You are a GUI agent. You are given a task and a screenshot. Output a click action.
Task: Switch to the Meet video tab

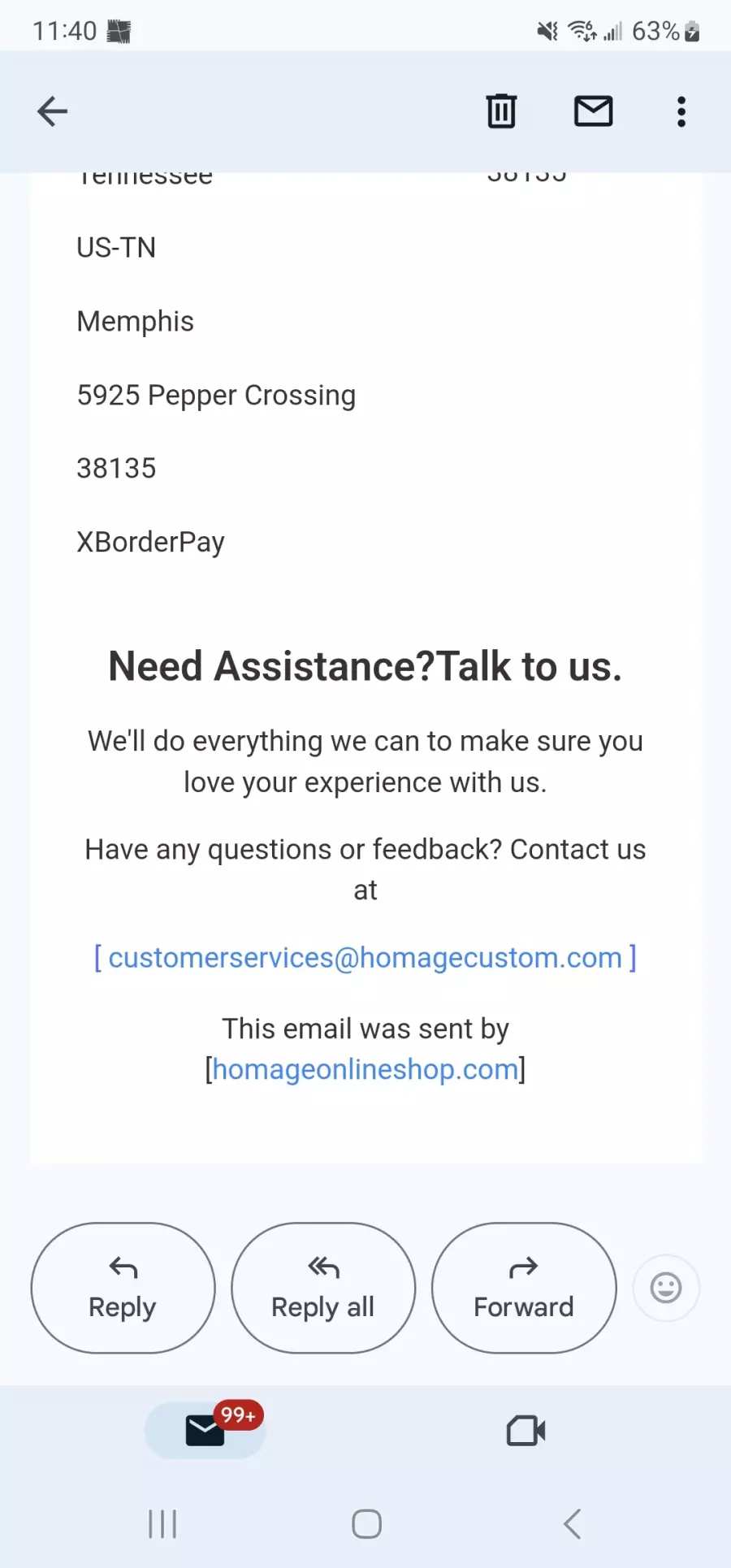click(526, 1431)
